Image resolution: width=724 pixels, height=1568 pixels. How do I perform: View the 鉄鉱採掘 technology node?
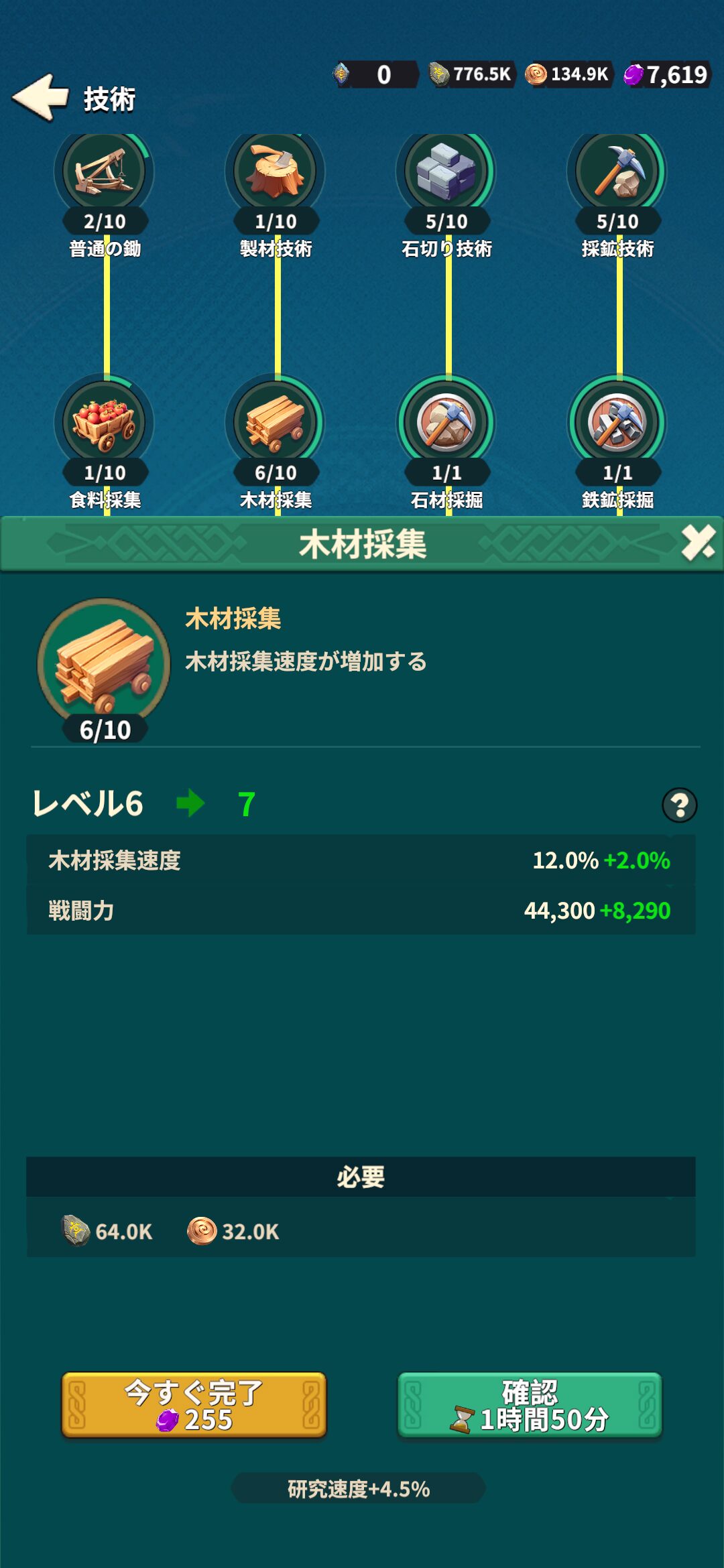tap(617, 442)
